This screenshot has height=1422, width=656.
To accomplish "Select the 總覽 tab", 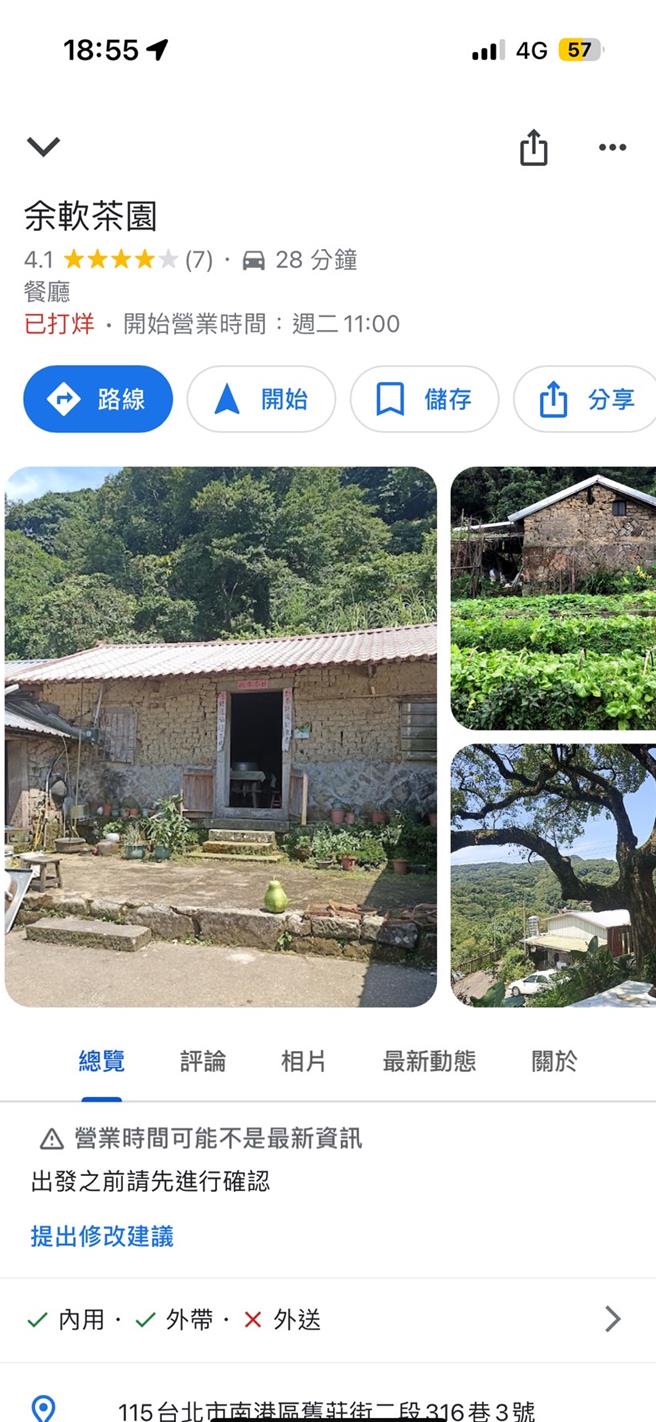I will 102,1061.
